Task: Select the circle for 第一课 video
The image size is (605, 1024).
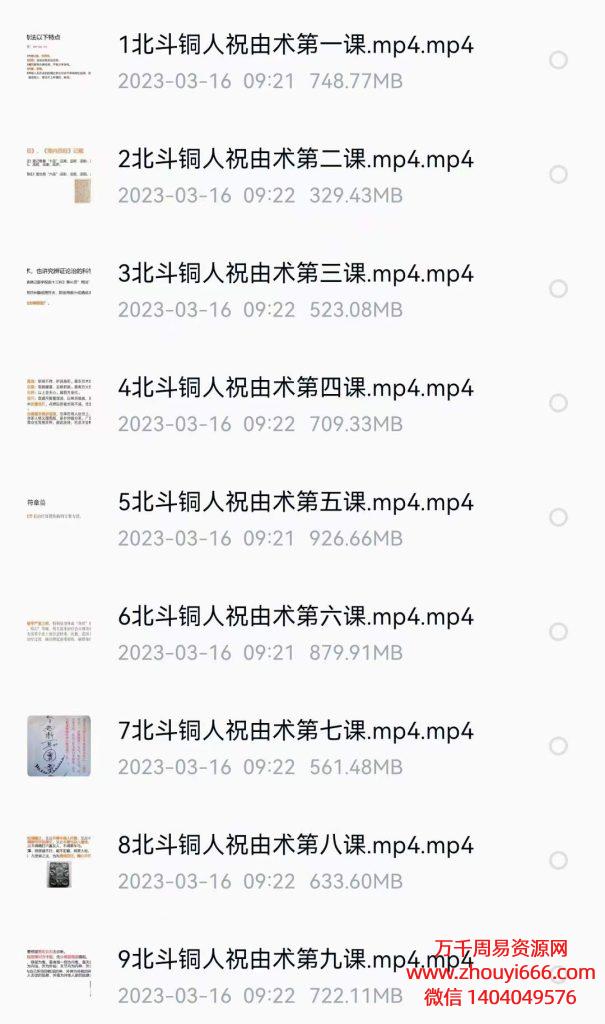Action: click(x=558, y=60)
